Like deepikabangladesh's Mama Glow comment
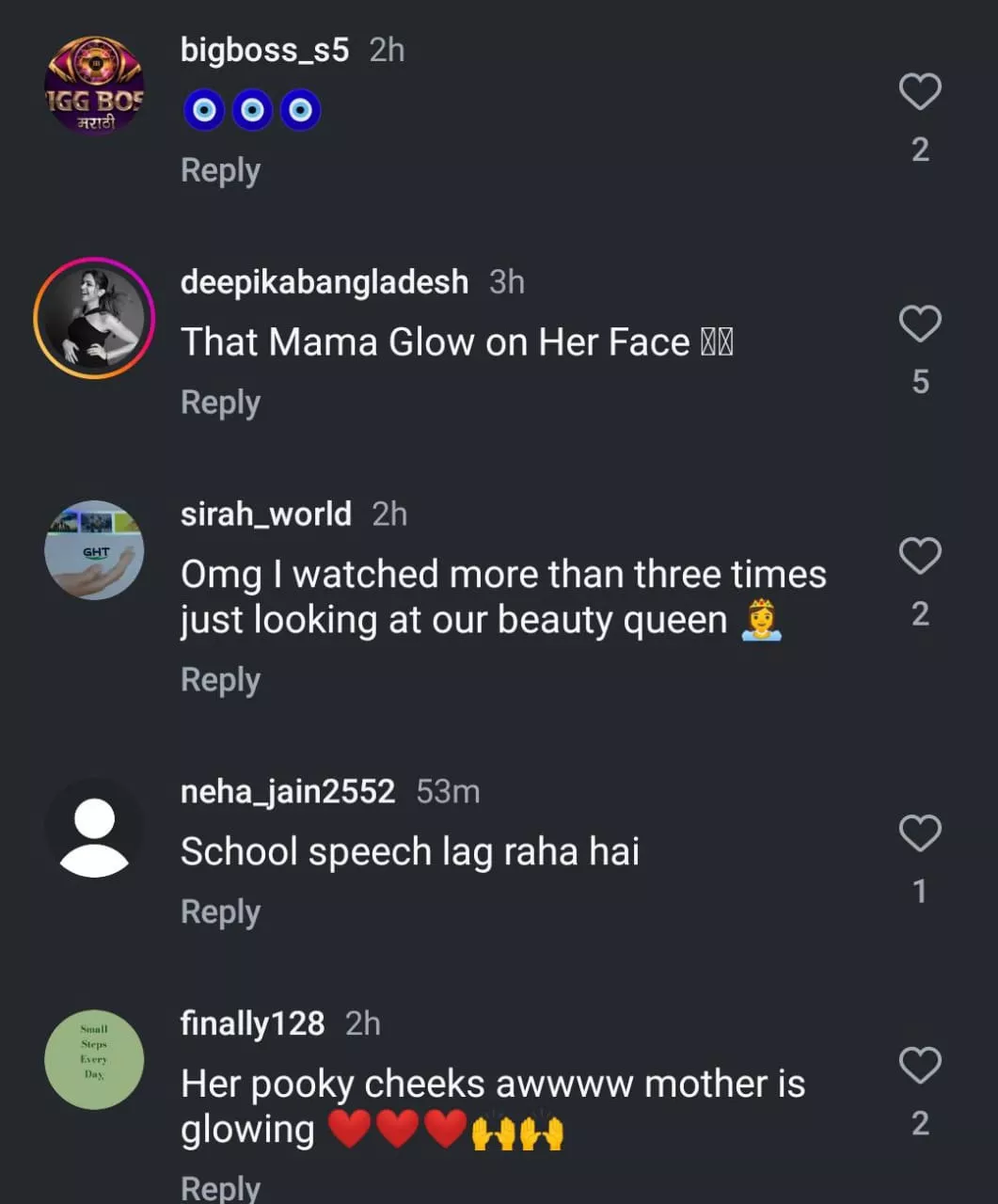The width and height of the screenshot is (998, 1204). (x=920, y=324)
